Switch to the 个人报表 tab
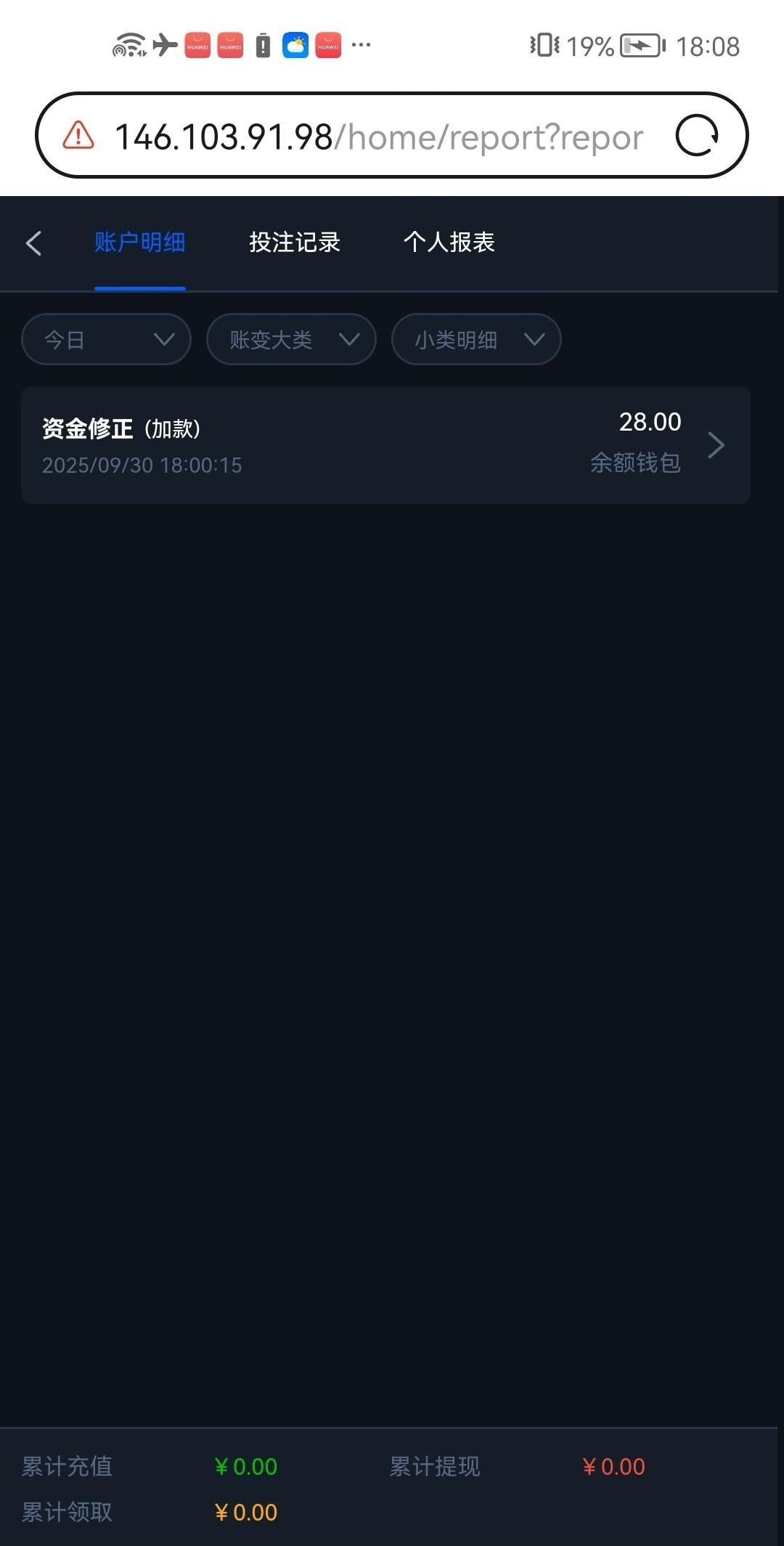784x1546 pixels. click(449, 243)
